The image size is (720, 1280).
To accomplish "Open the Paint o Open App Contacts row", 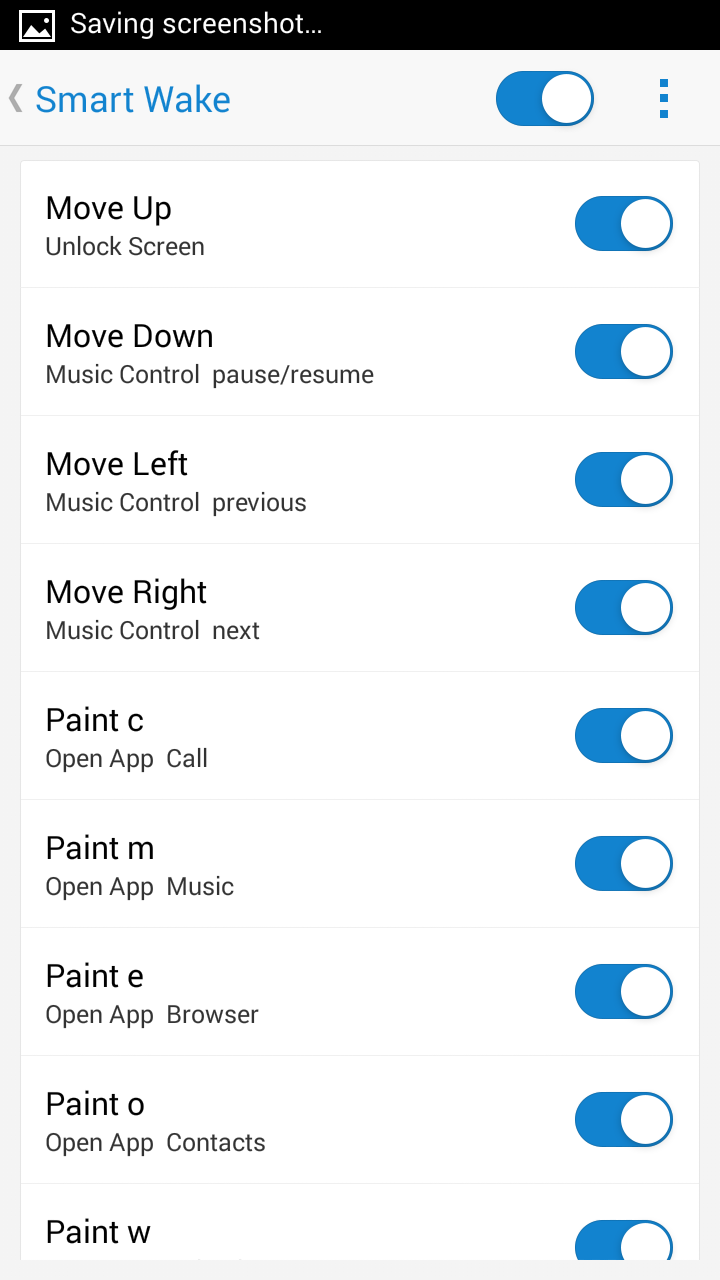I will click(250, 1119).
